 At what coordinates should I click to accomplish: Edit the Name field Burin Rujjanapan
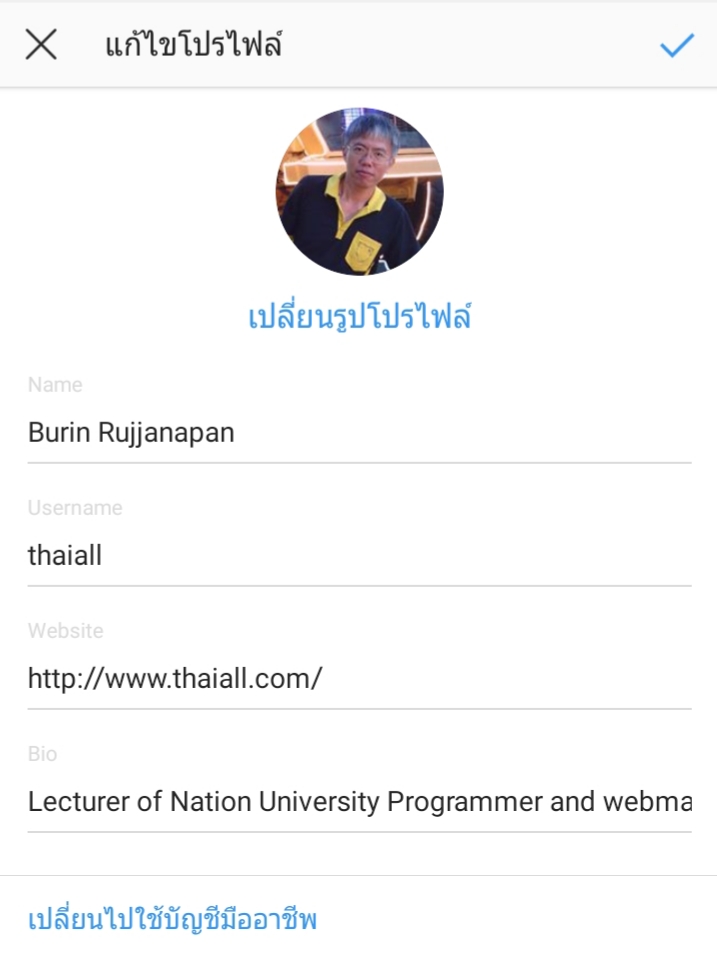[358, 433]
